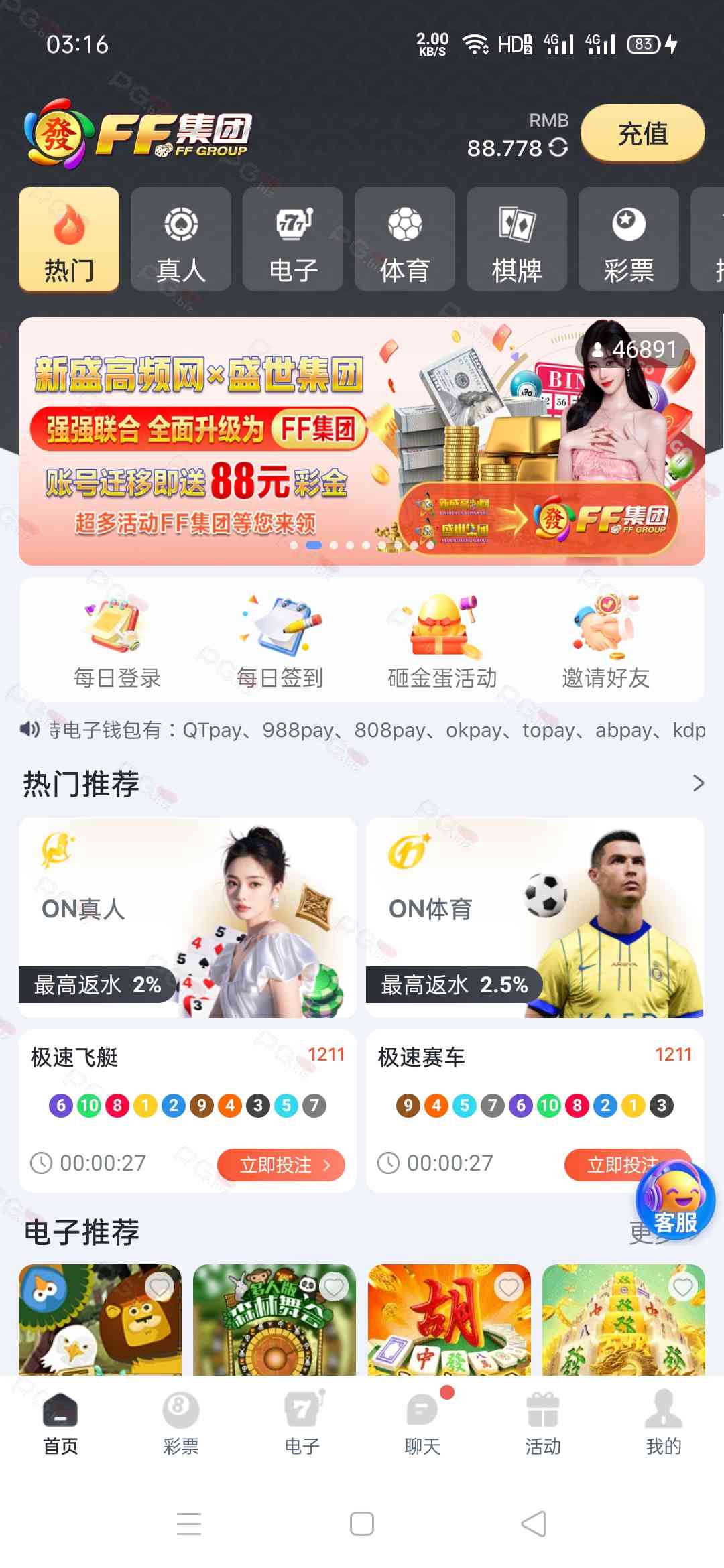The image size is (724, 1568).
Task: Tap the 充值 recharge button
Action: tap(642, 133)
